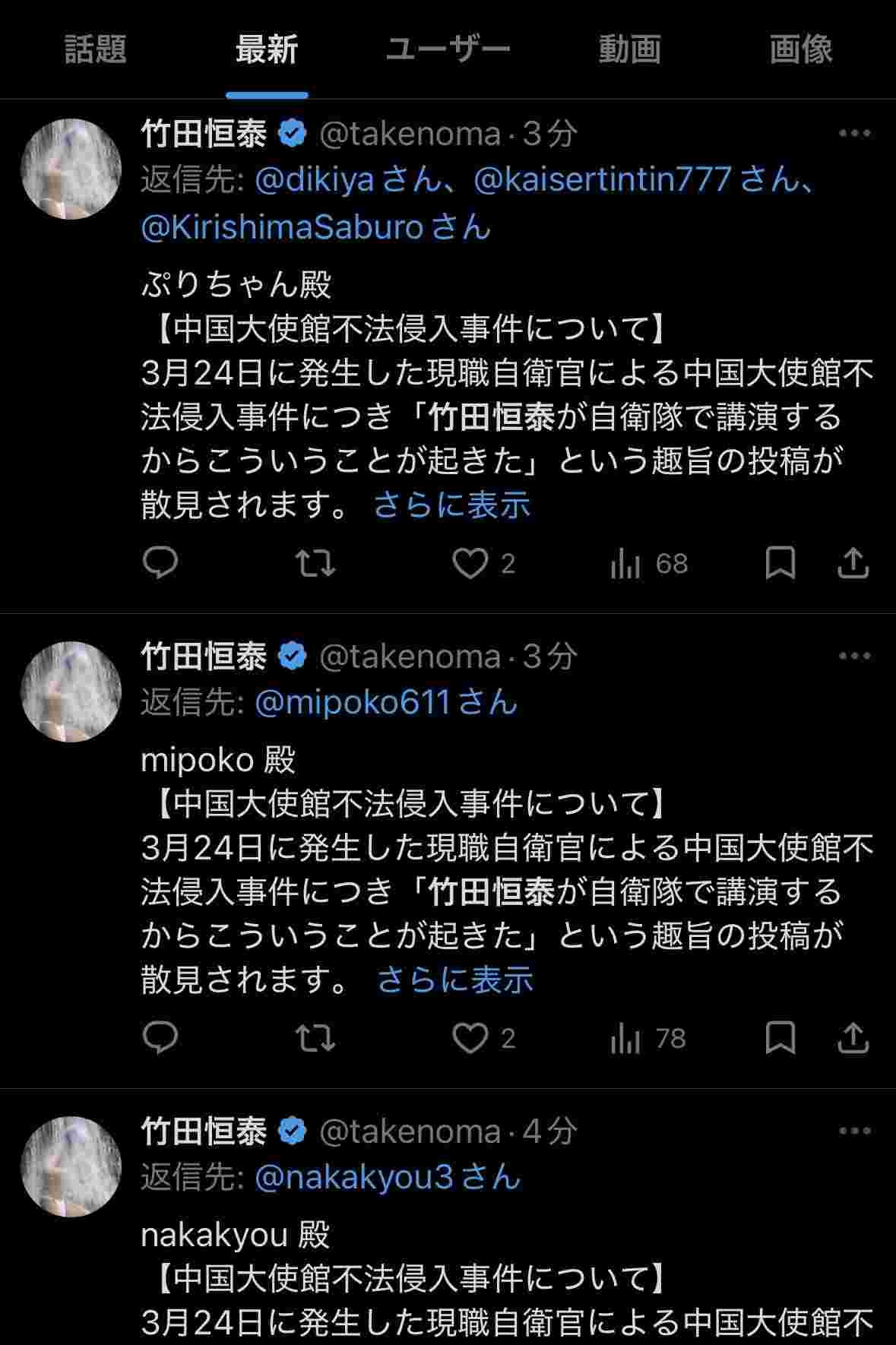Switch to the ユーザー tab

tap(448, 50)
